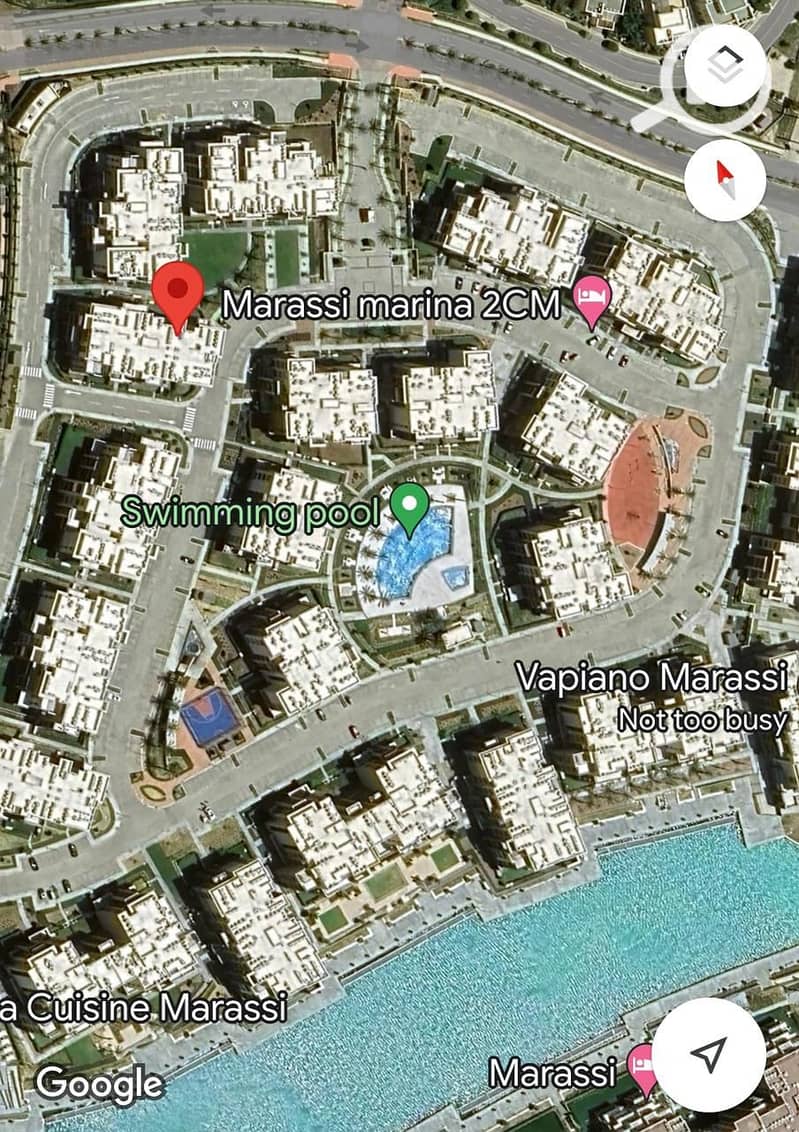
Task: Open the Marassi hotel pin near bottom
Action: (x=642, y=1069)
